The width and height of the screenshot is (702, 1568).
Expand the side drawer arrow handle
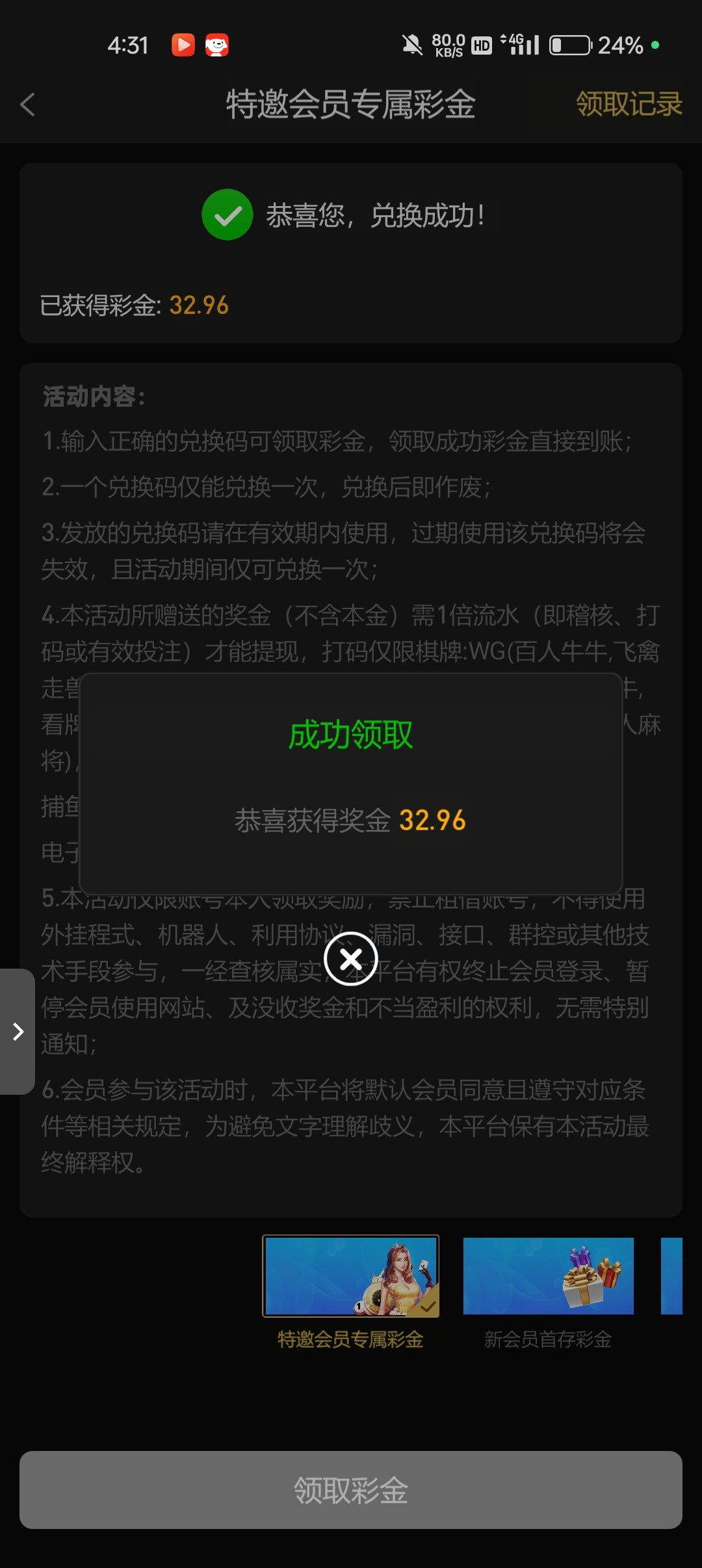click(18, 1032)
